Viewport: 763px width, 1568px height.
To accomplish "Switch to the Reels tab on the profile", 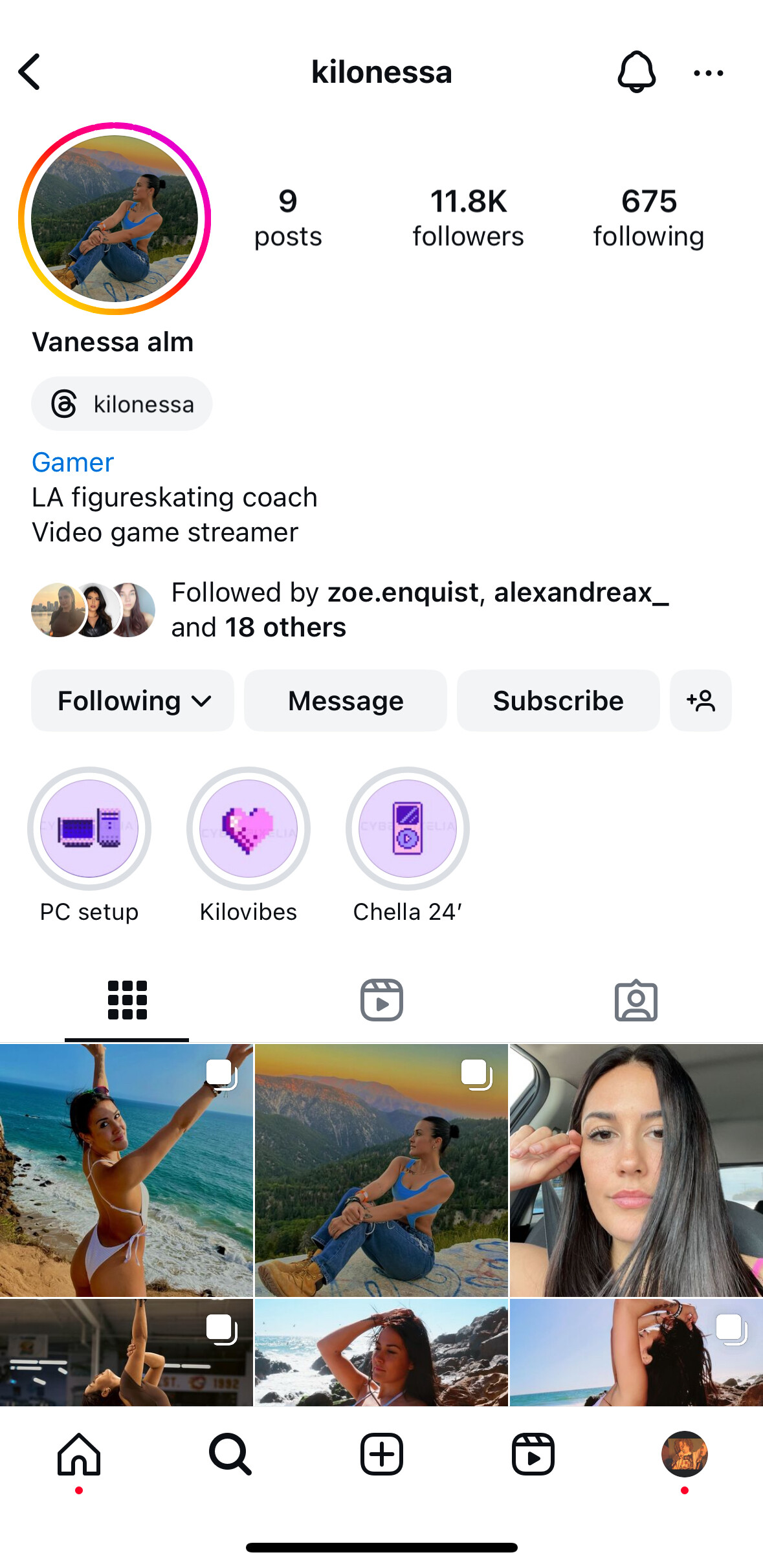I will (381, 1000).
